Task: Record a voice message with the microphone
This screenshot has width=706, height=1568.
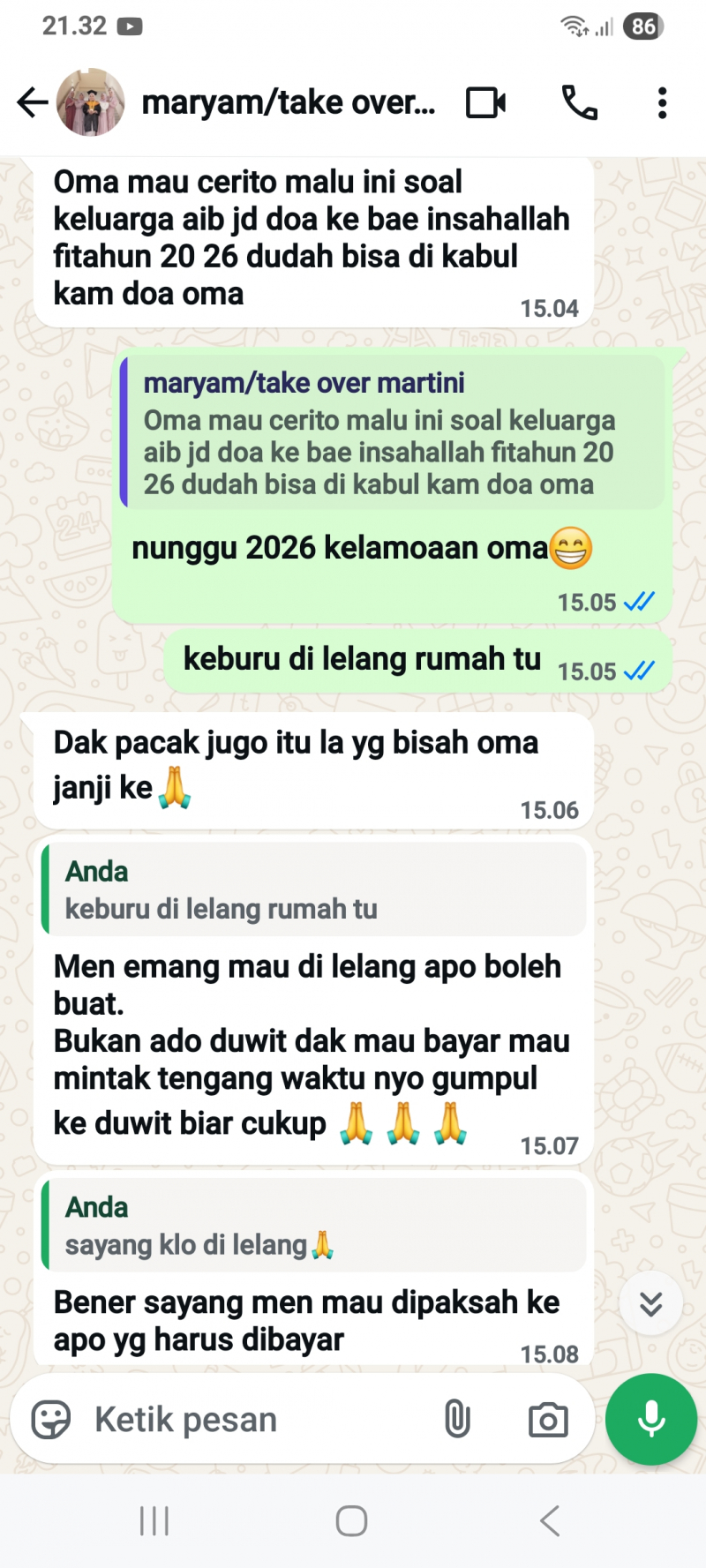Action: [651, 1419]
